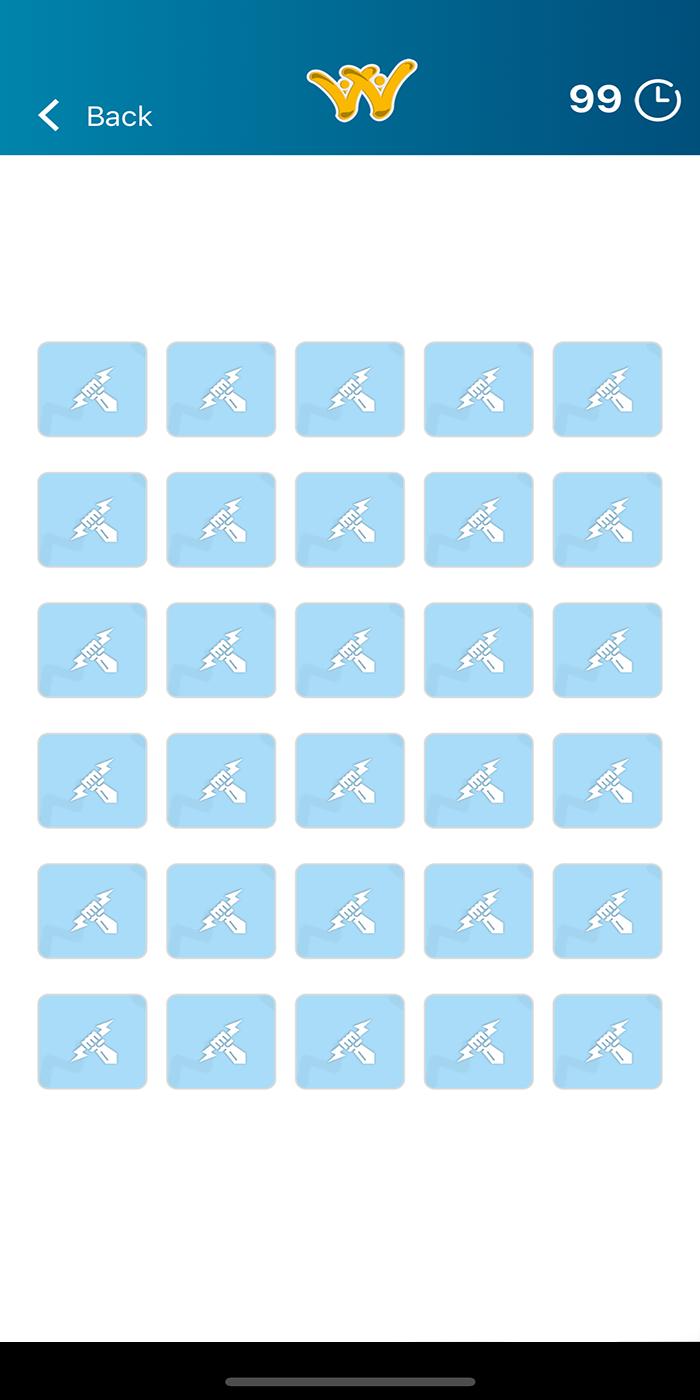Go back using the Back arrow
Viewport: 700px width, 1400px height.
pos(50,116)
